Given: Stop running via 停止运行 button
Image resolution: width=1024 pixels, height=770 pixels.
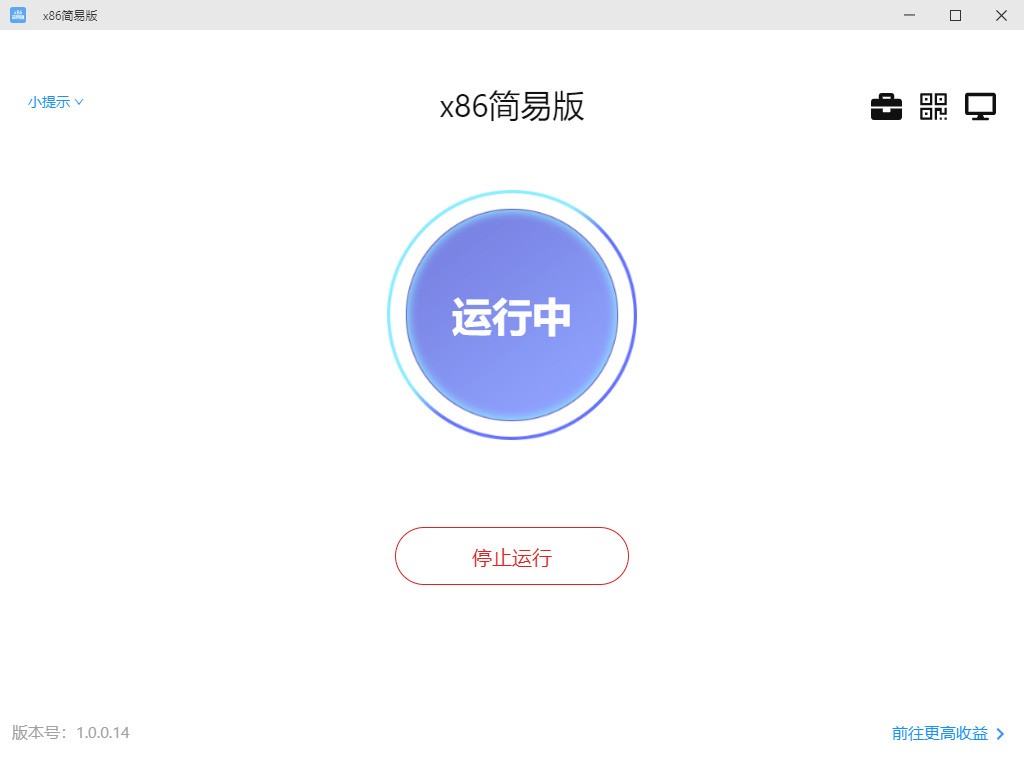Looking at the screenshot, I should 512,556.
